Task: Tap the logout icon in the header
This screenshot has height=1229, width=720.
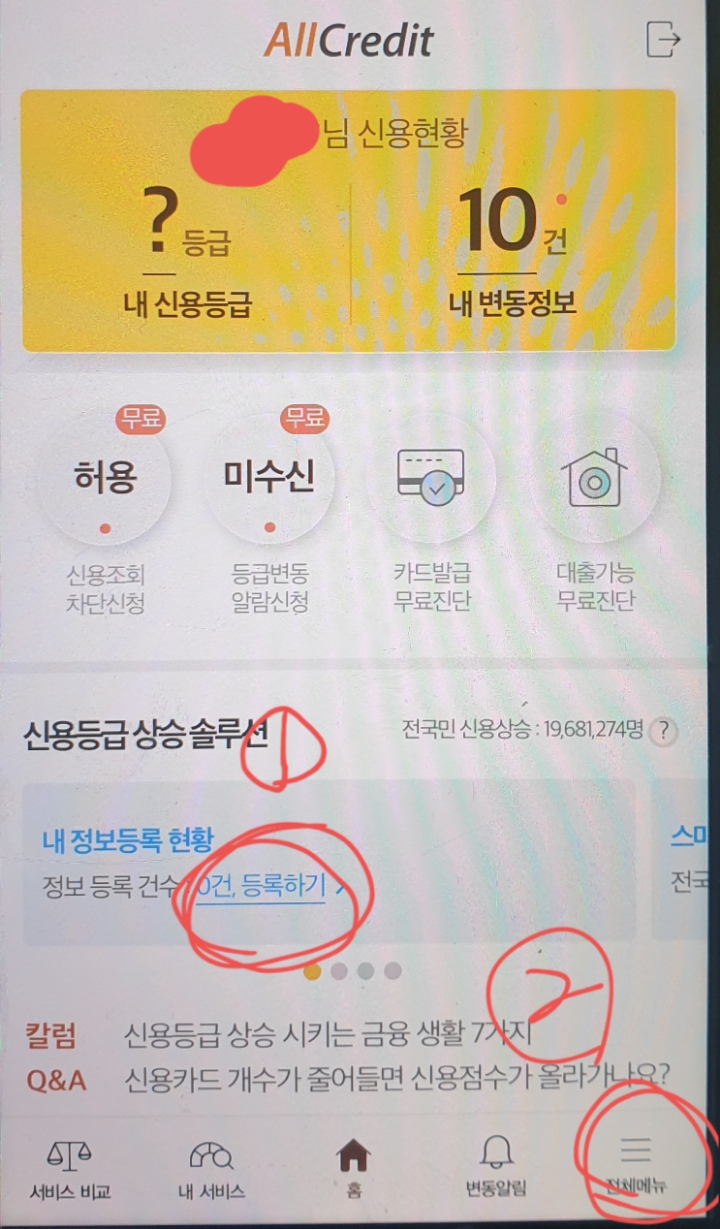Action: [x=664, y=40]
